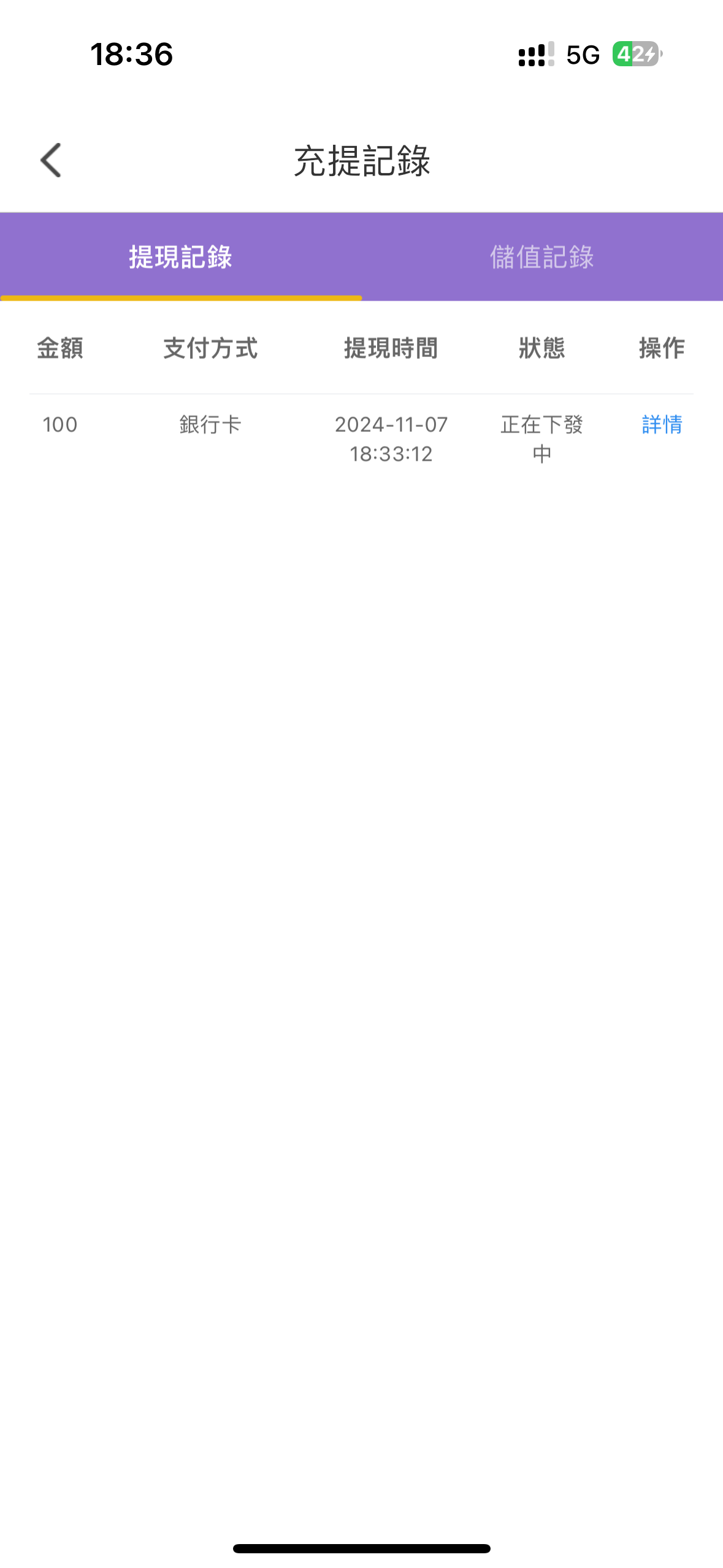Go back using the top-left arrow
Screen dimensions: 723x1568
(x=51, y=160)
